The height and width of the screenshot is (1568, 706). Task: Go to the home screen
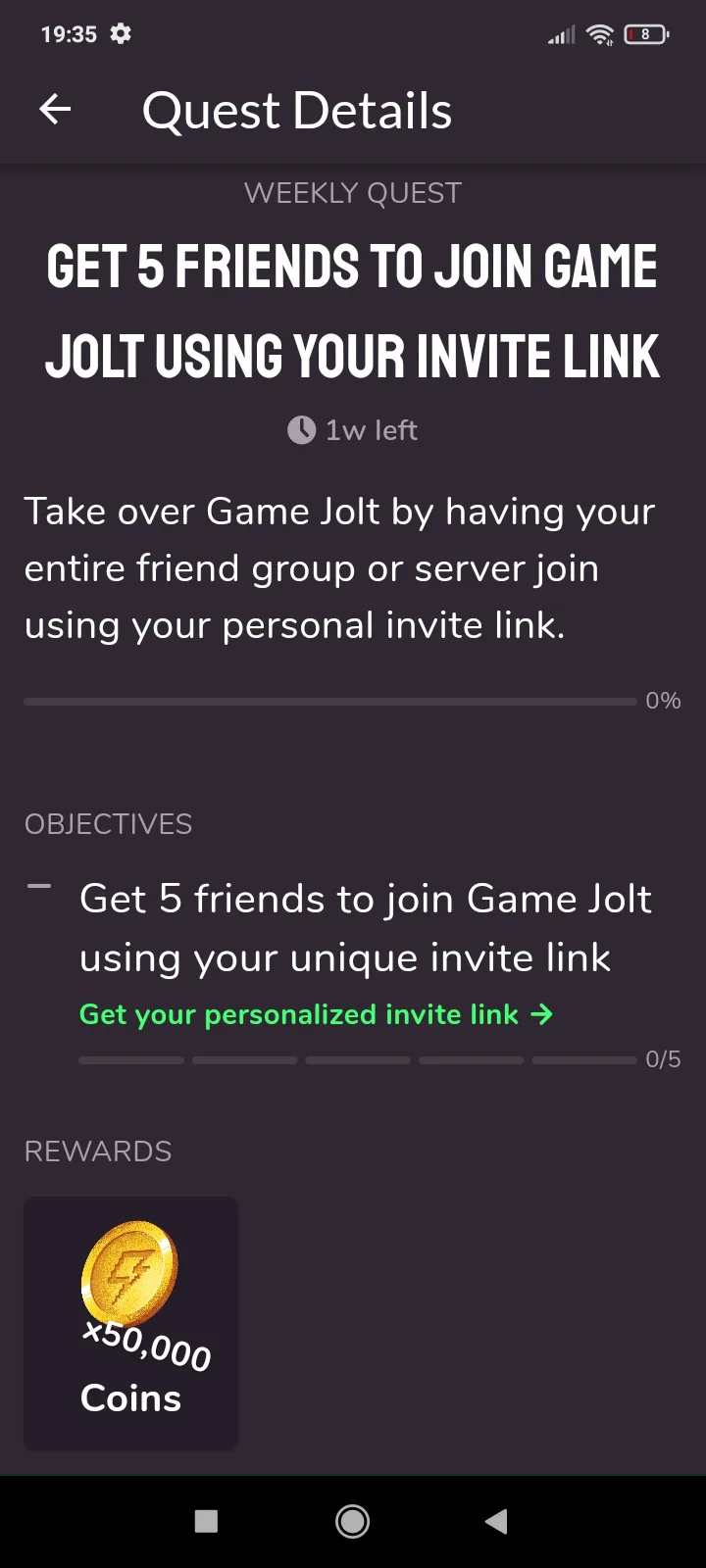(x=352, y=1521)
